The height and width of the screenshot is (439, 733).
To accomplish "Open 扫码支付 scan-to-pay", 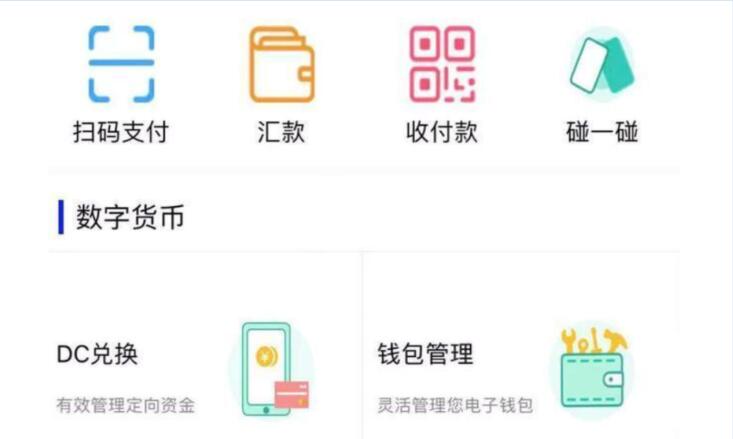I will pyautogui.click(x=121, y=84).
